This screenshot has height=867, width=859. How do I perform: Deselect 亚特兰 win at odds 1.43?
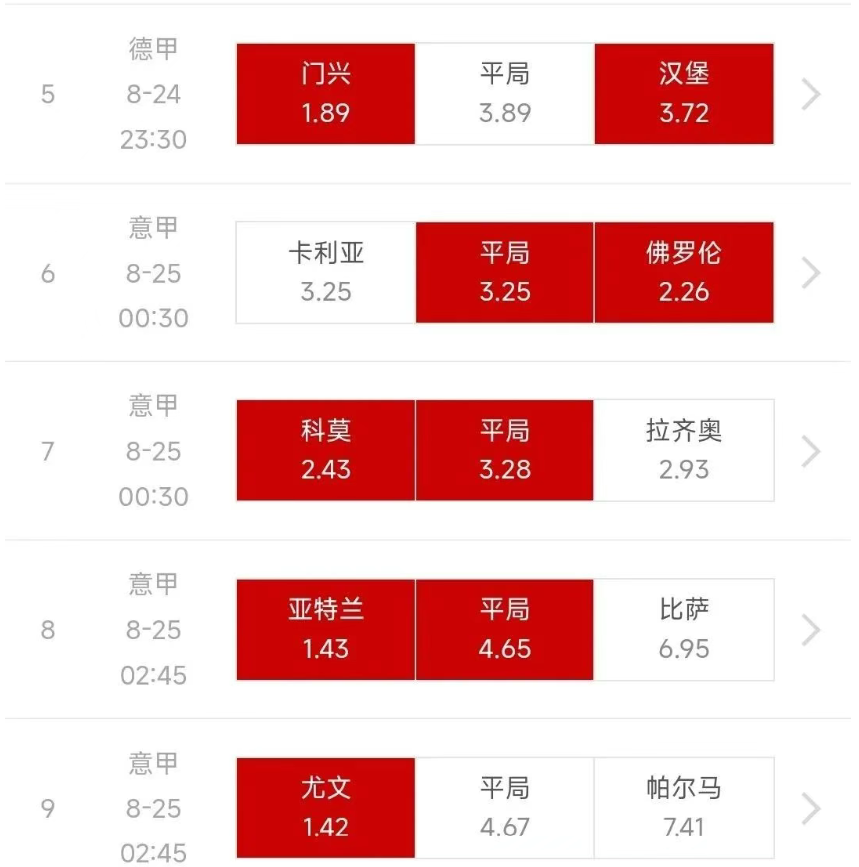coord(326,629)
